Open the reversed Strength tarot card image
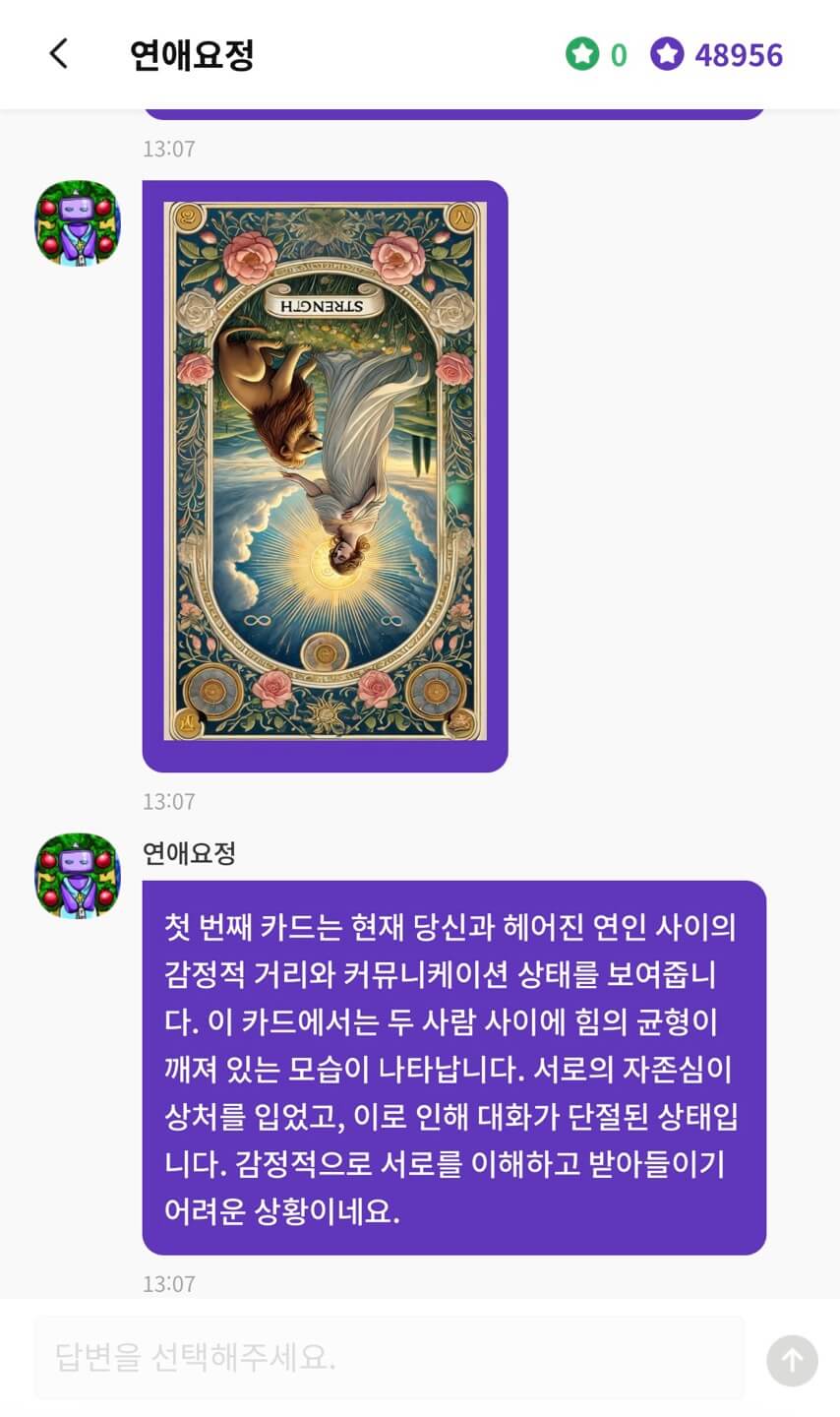The height and width of the screenshot is (1417, 840). click(325, 471)
